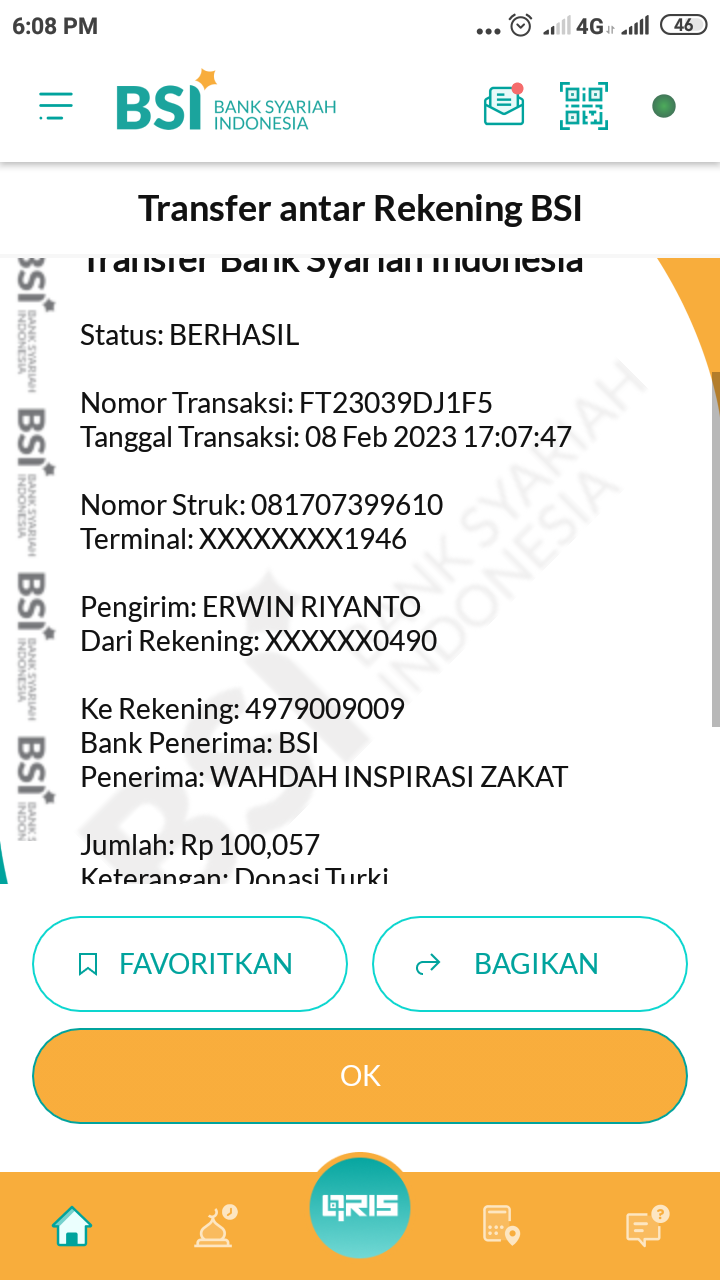Launch the QRIS payment button

[360, 1207]
